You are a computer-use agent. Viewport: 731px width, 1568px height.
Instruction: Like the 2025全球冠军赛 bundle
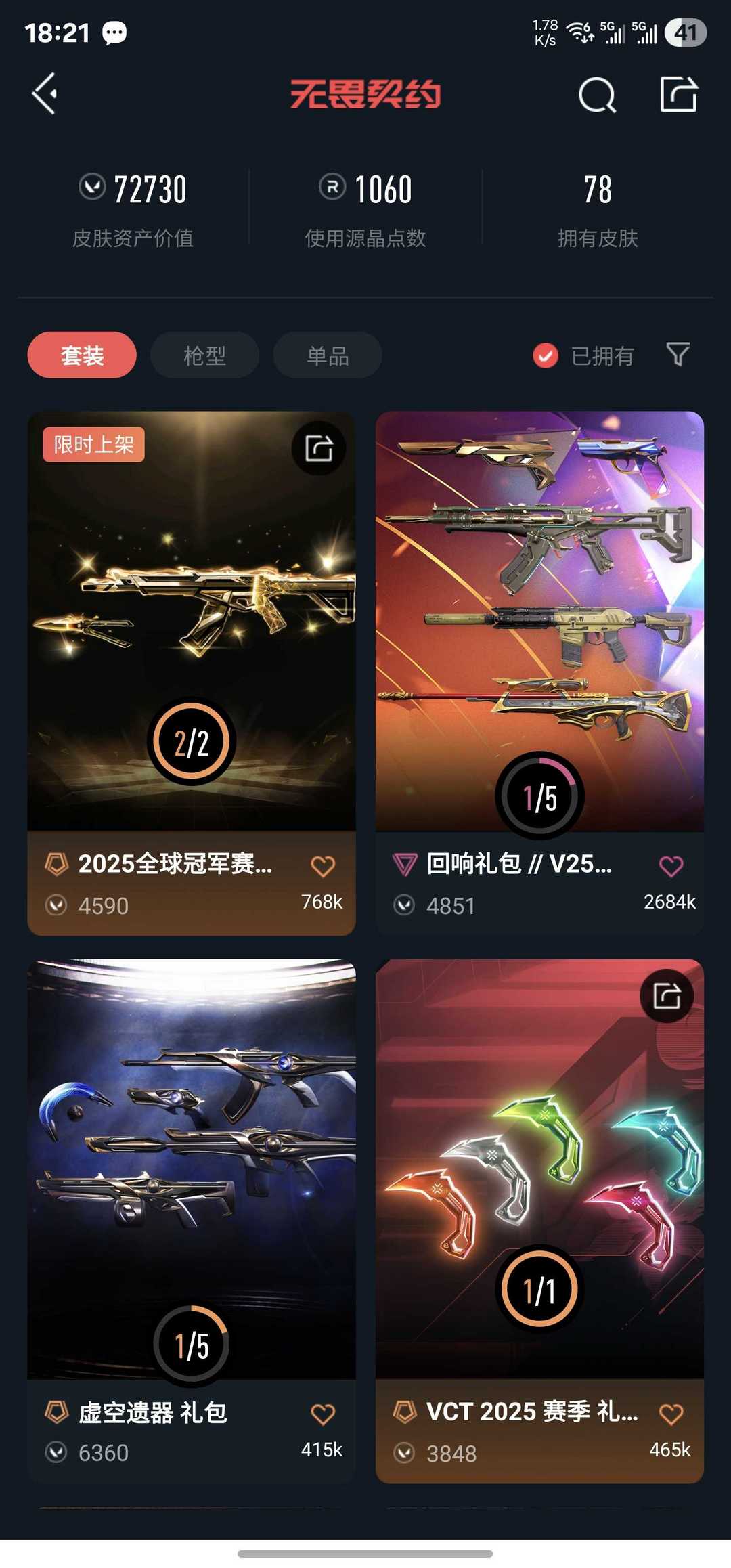click(x=323, y=866)
